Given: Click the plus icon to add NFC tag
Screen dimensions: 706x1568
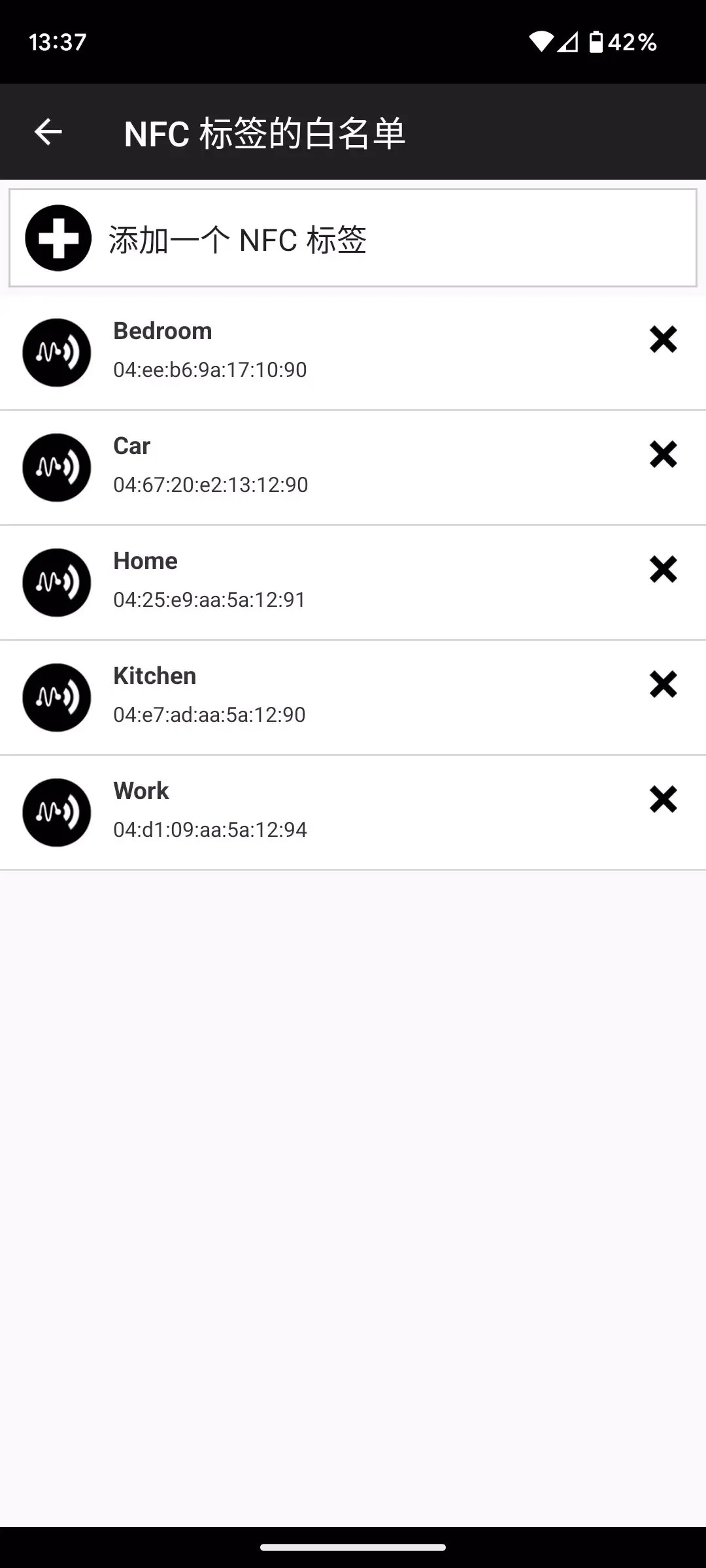Looking at the screenshot, I should pos(58,237).
